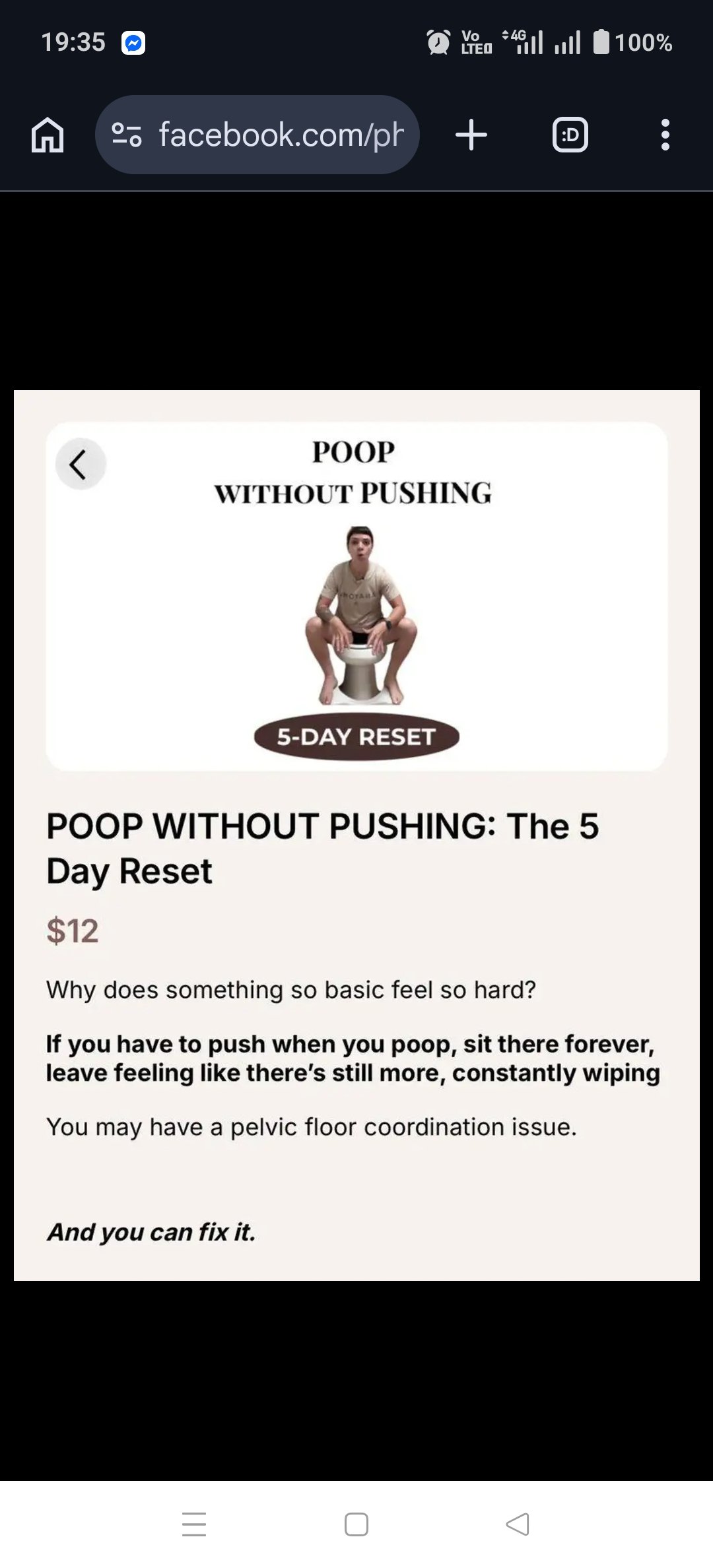Tap the facebook.com address bar
This screenshot has width=713, height=1568.
pos(281,135)
